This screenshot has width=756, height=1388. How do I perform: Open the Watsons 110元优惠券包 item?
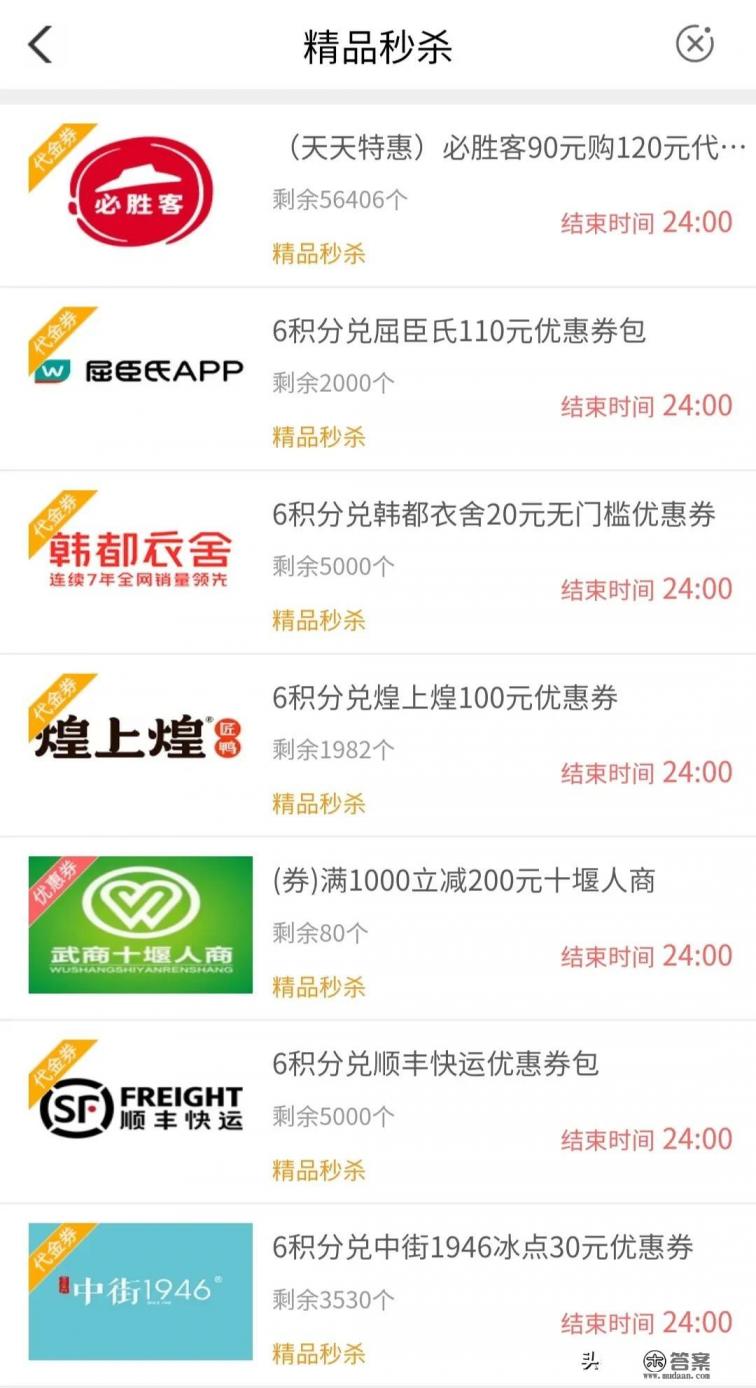460,330
